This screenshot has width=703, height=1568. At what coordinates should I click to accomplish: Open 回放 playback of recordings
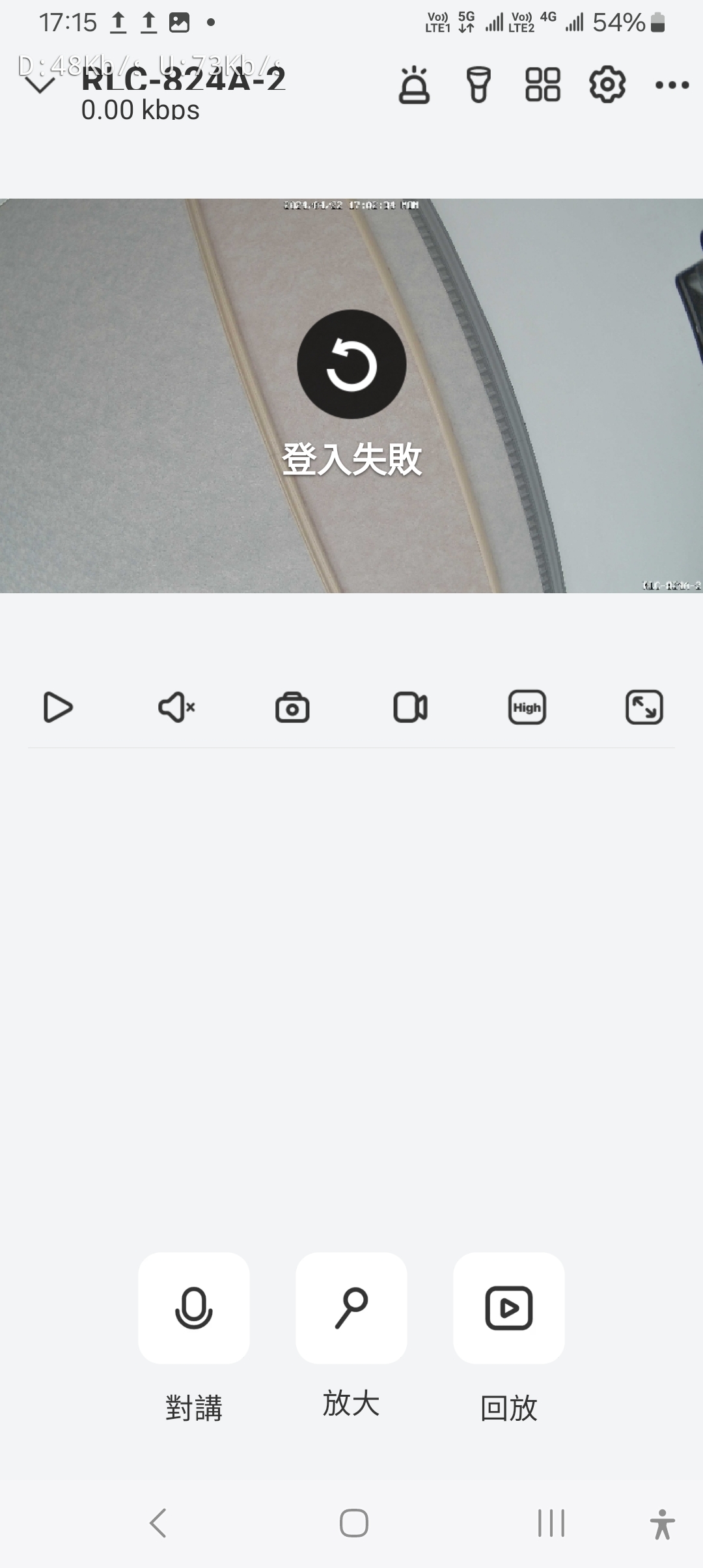pyautogui.click(x=509, y=1308)
